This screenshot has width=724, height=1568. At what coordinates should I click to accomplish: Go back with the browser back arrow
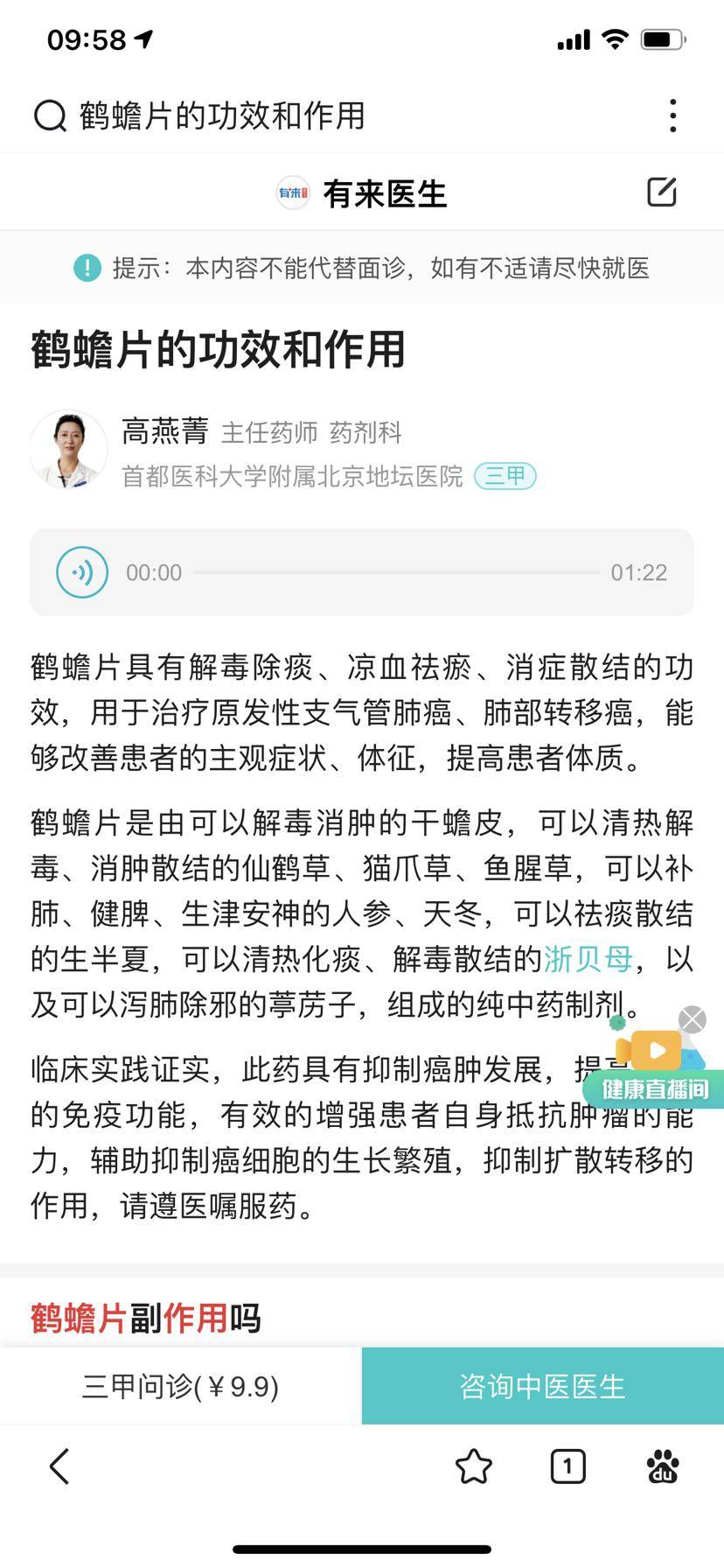[59, 1466]
